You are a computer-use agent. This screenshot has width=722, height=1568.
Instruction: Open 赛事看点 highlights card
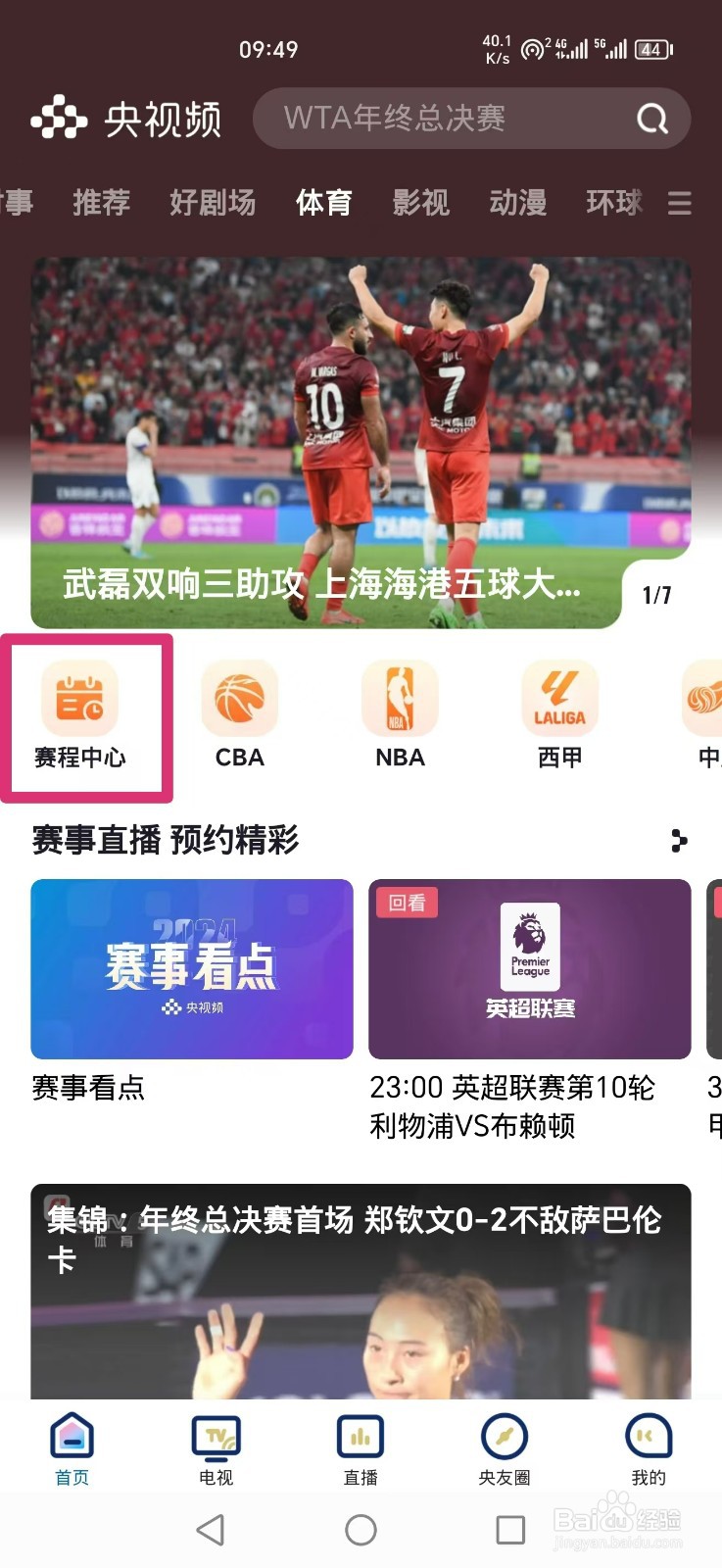coord(191,968)
